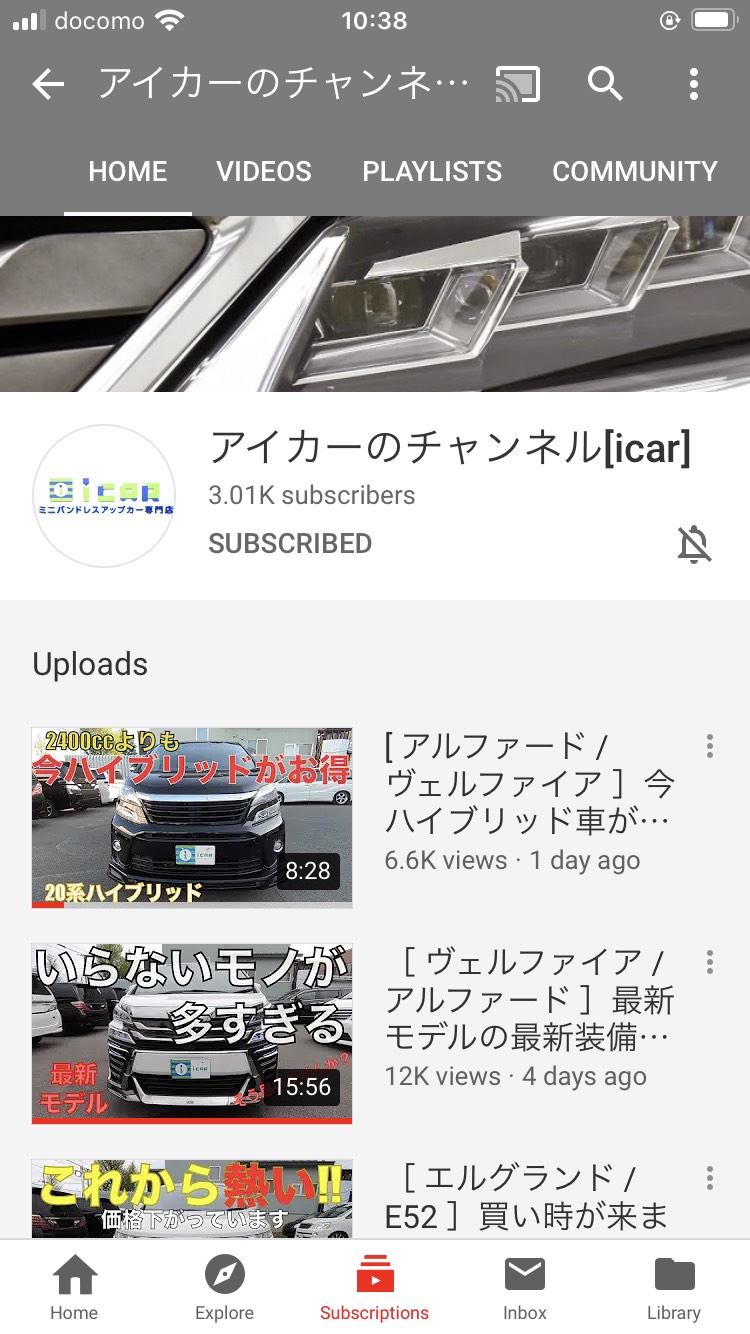Tap the SUBSCRIBED button

pos(290,544)
